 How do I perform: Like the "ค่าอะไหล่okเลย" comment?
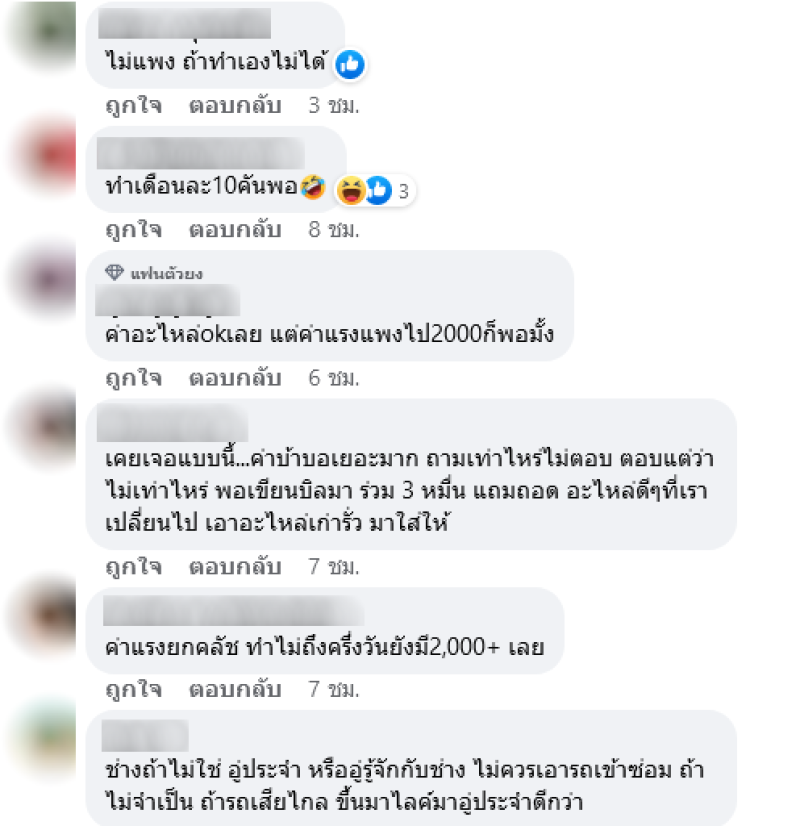click(132, 379)
